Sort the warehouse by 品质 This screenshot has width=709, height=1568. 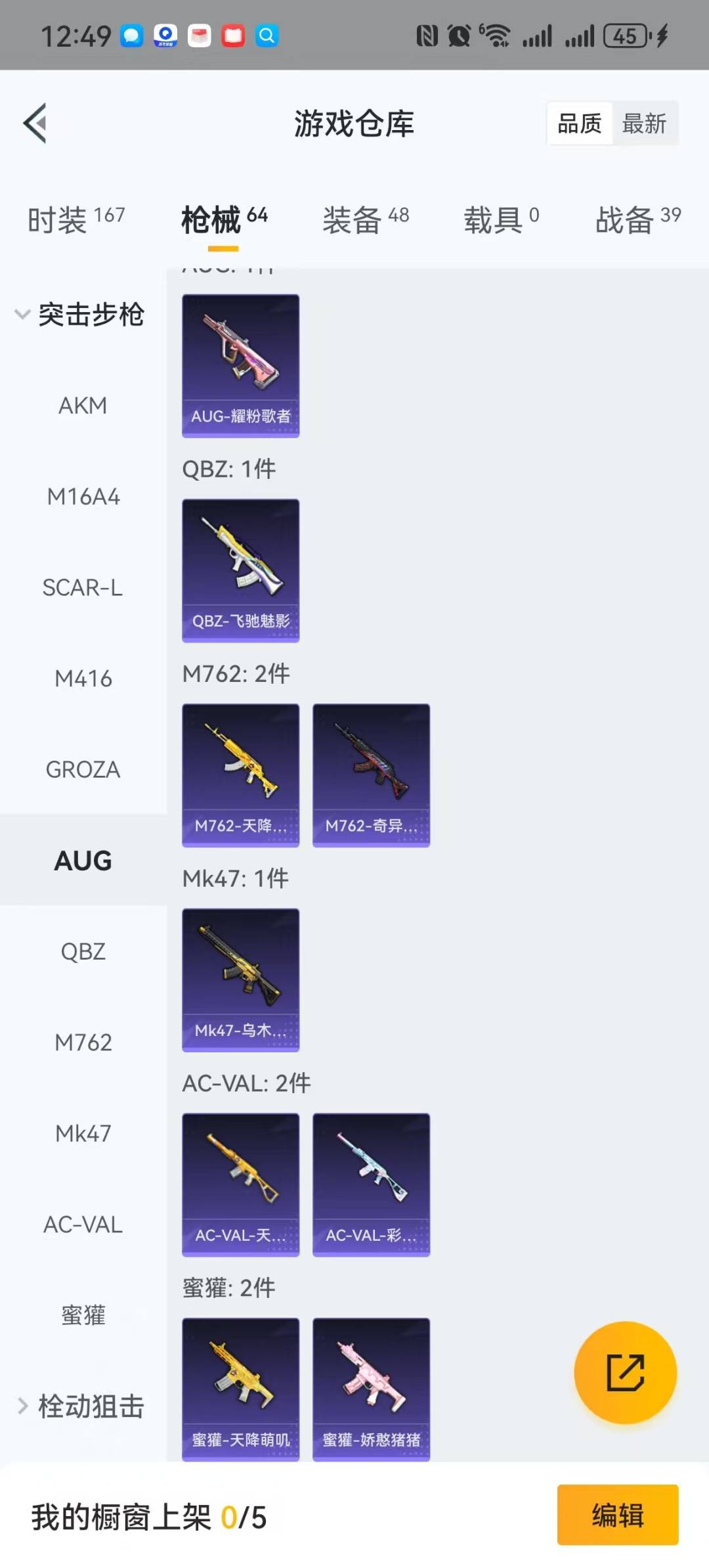(x=579, y=123)
